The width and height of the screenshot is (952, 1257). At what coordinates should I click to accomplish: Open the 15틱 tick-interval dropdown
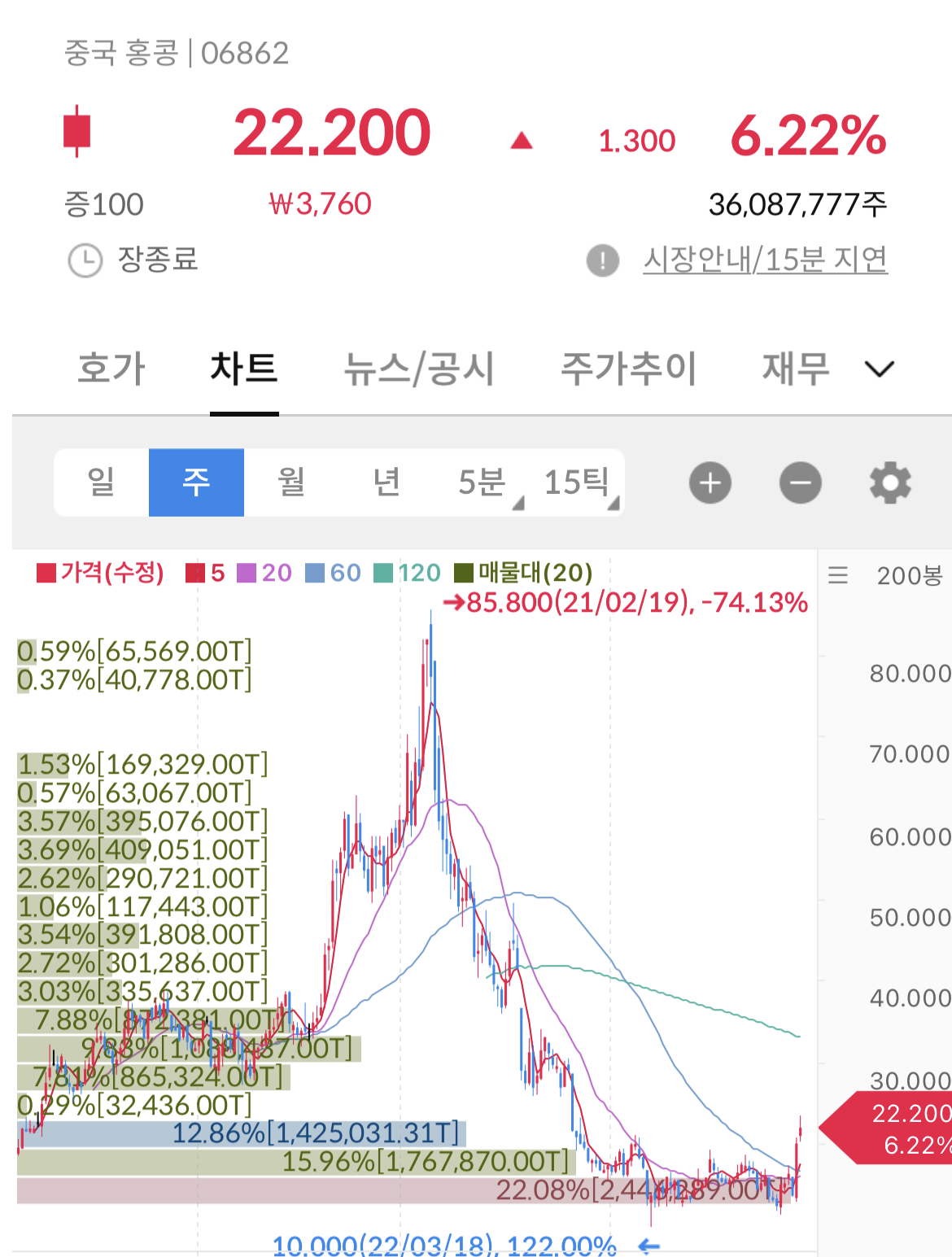point(577,482)
